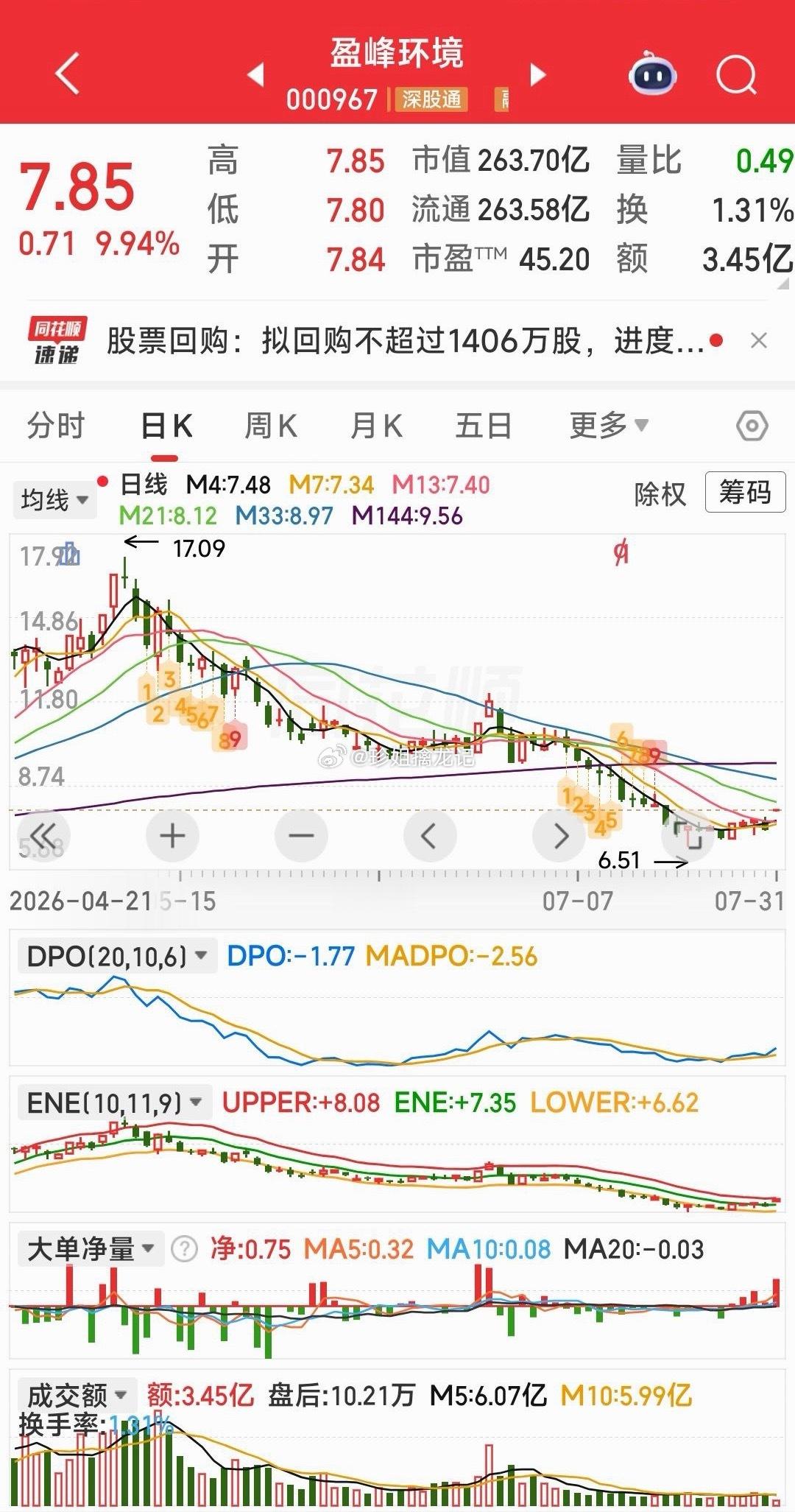Switch to the 分时 tab
The height and width of the screenshot is (1512, 795).
(56, 426)
